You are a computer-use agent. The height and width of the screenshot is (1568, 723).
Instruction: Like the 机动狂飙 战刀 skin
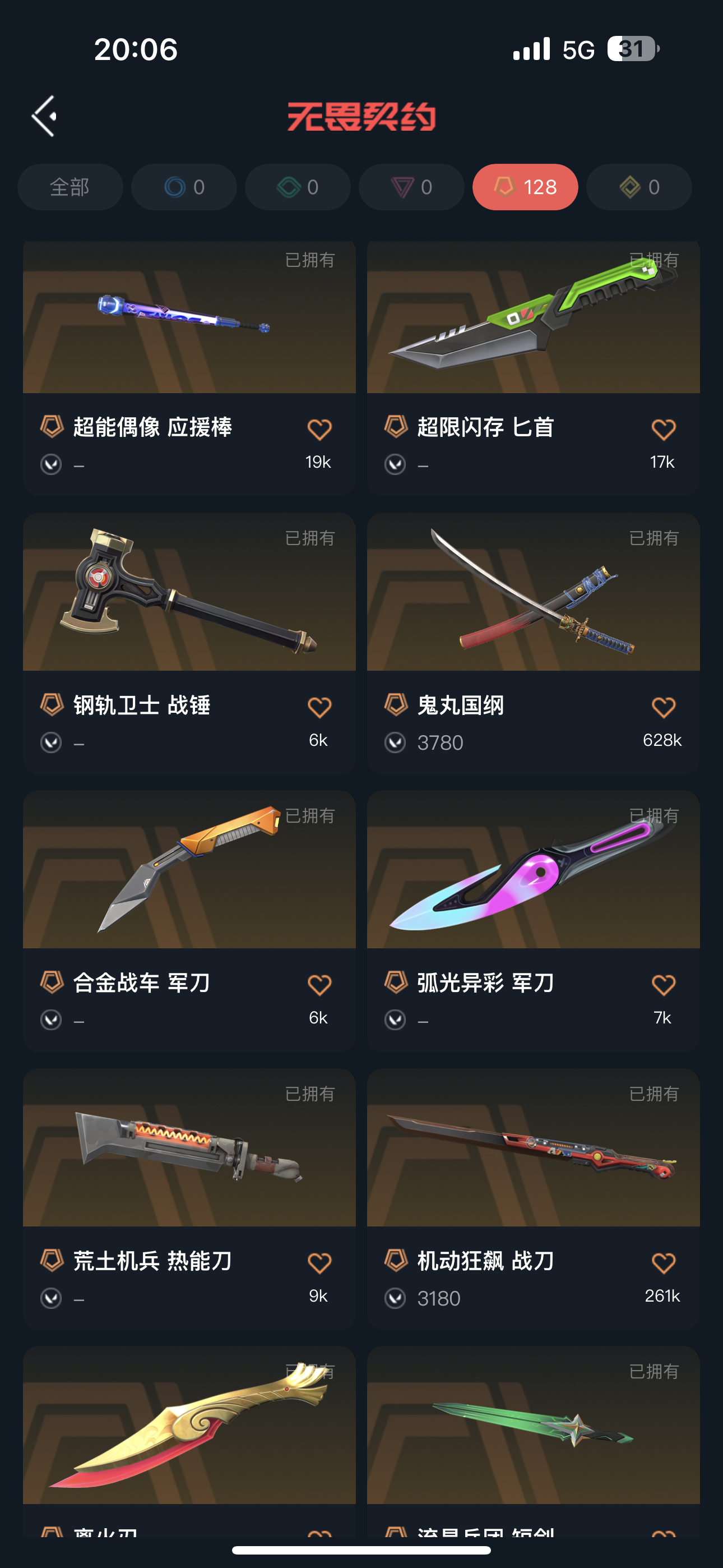662,1263
